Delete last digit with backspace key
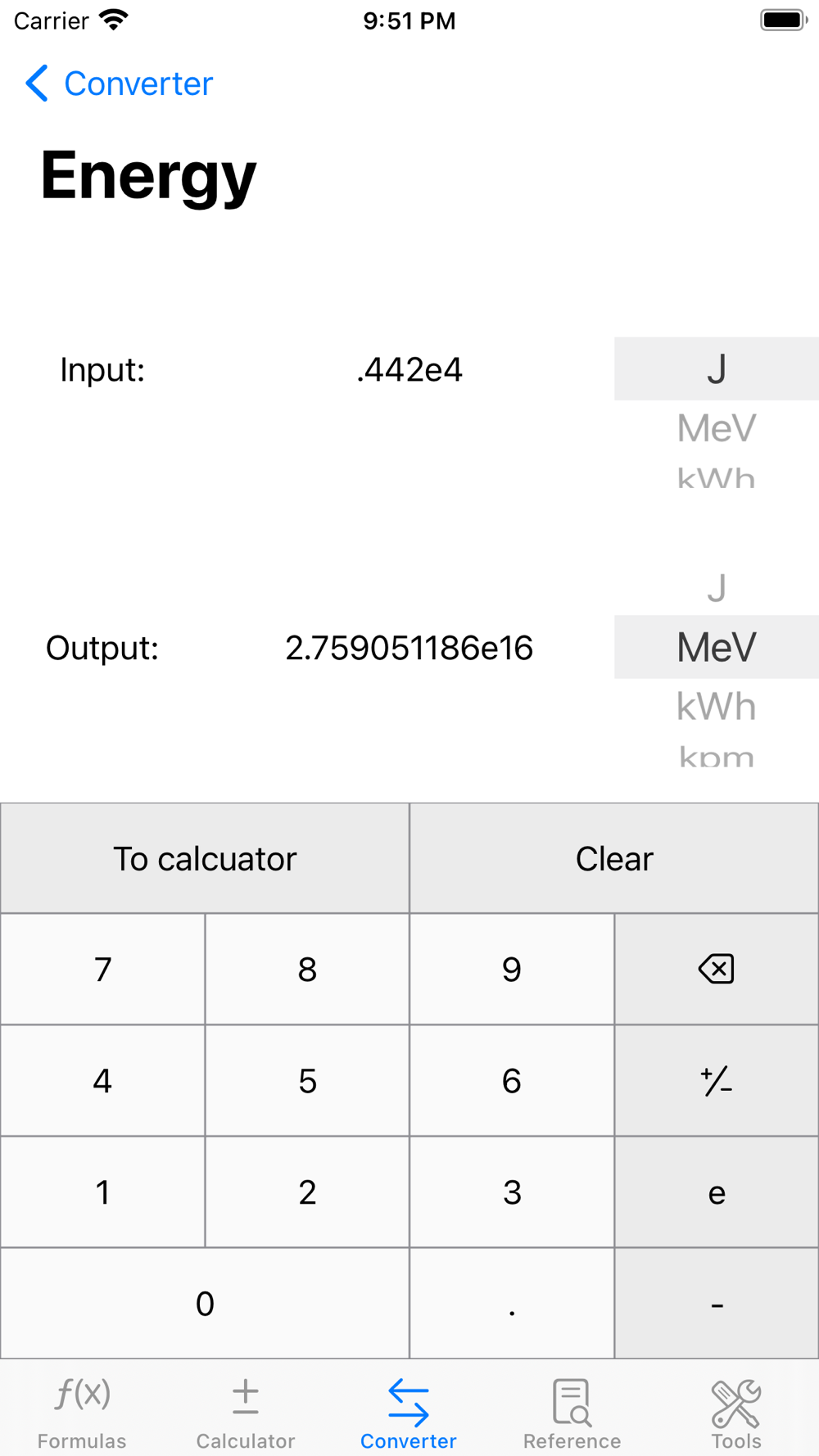 click(717, 970)
